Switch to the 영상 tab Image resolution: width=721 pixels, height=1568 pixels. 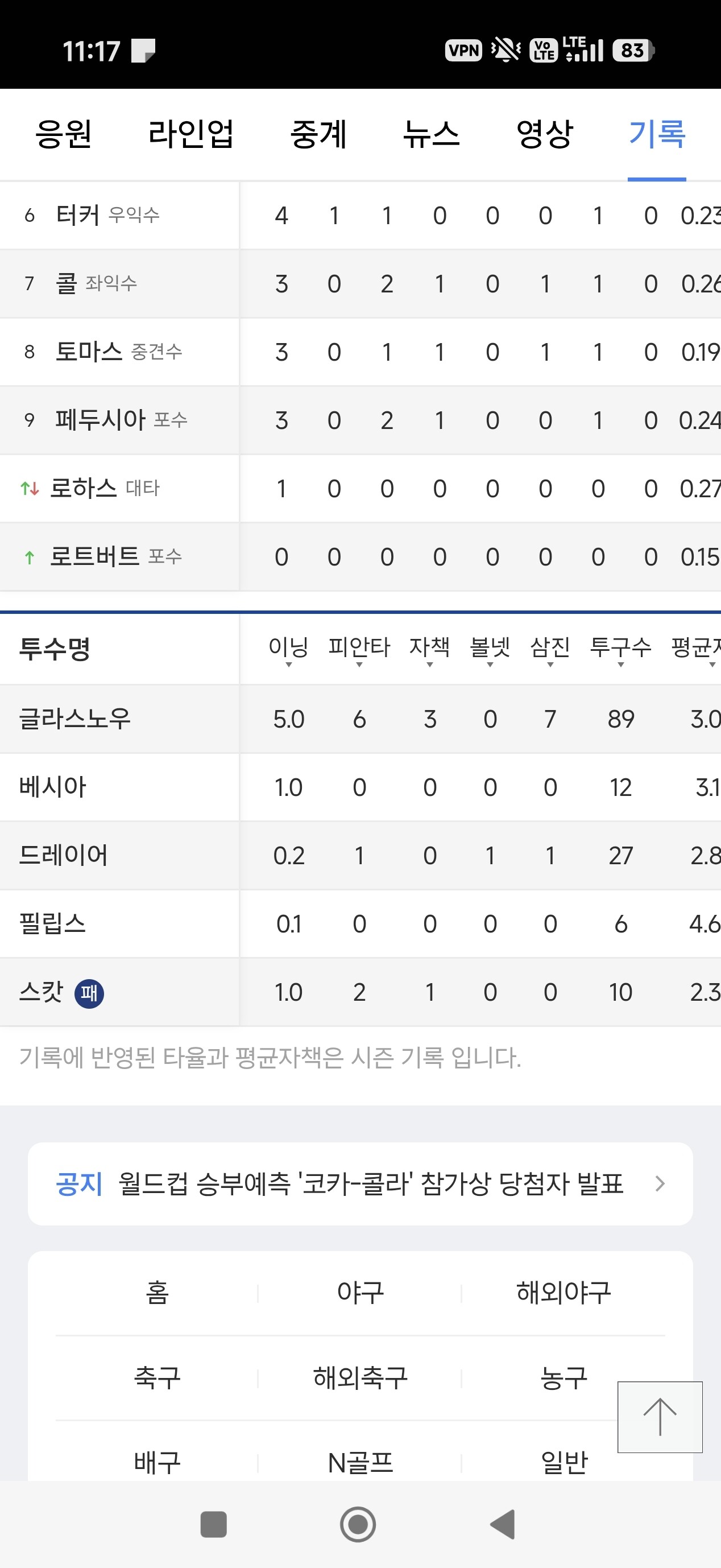[545, 134]
